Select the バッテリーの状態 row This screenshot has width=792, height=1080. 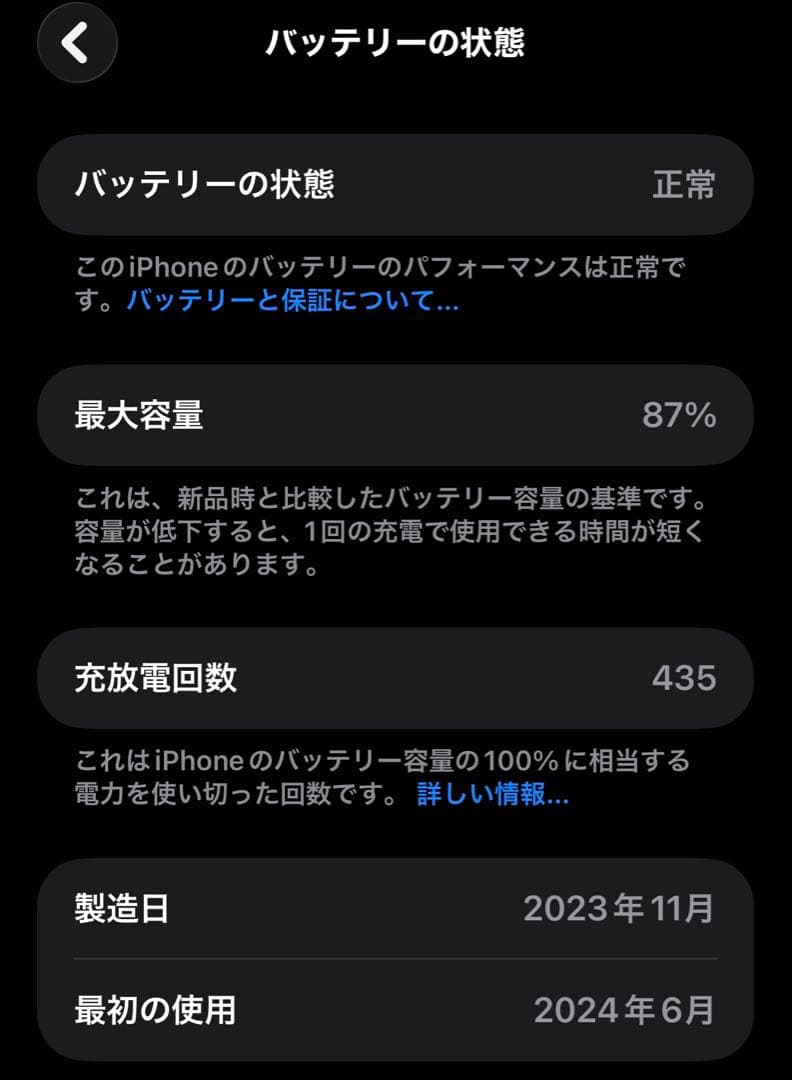[396, 186]
